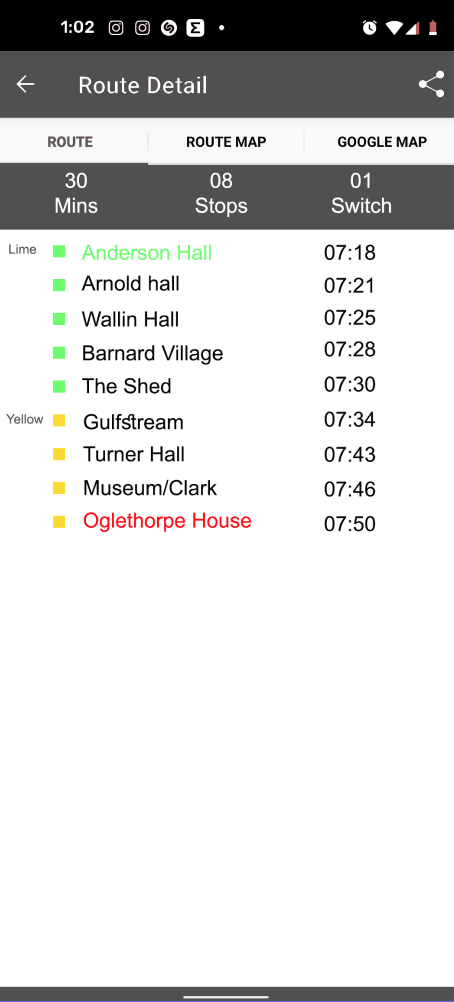Open the Google Map tab
454x1002 pixels.
click(382, 142)
